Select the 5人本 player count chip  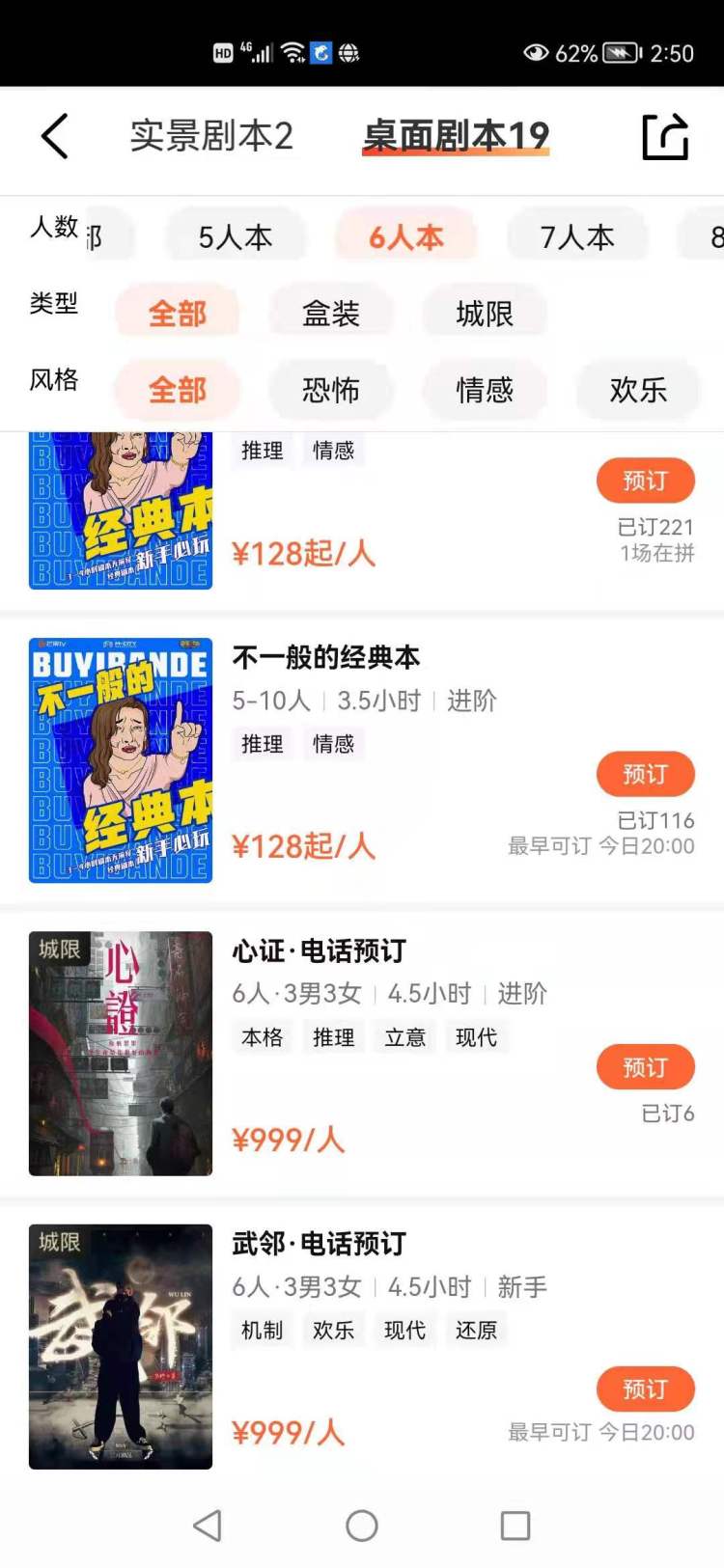(236, 237)
